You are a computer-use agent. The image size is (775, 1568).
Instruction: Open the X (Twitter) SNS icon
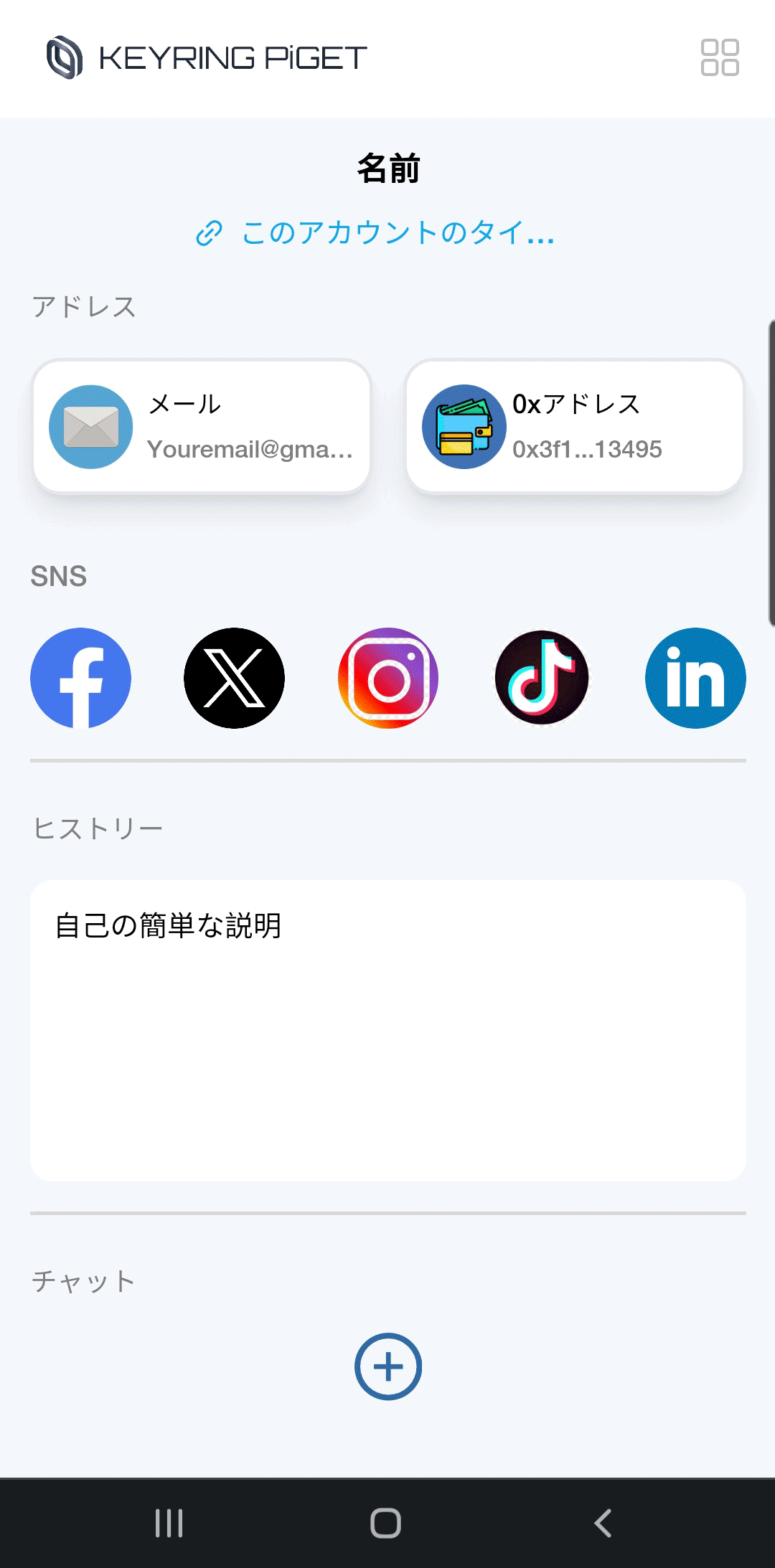pyautogui.click(x=234, y=678)
